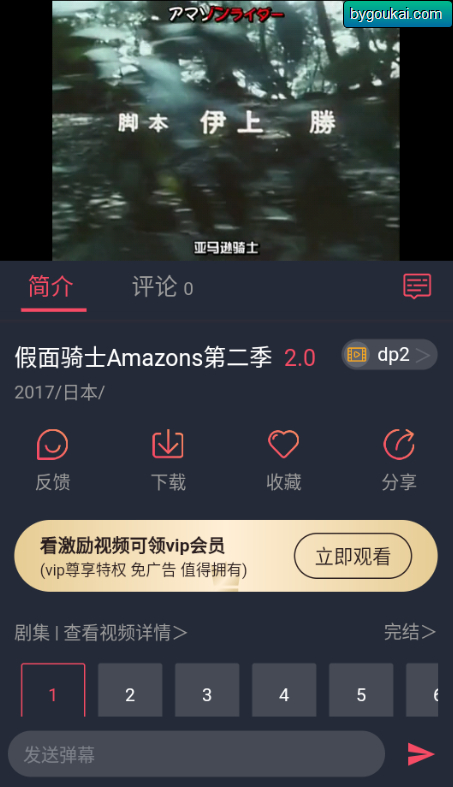The height and width of the screenshot is (787, 453).
Task: Play episode 5
Action: click(x=361, y=691)
